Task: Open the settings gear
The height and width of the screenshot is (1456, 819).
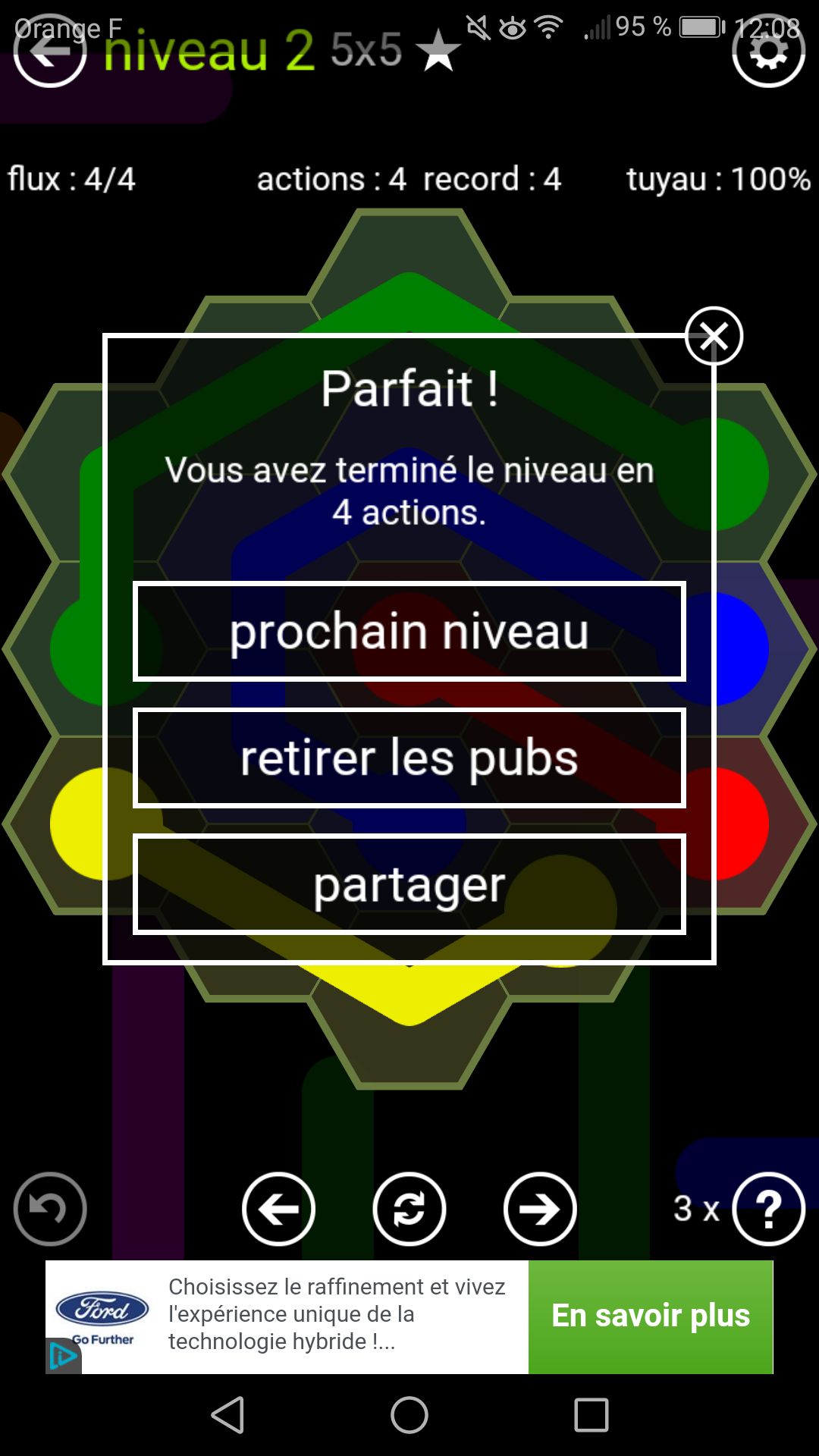Action: pos(768,51)
